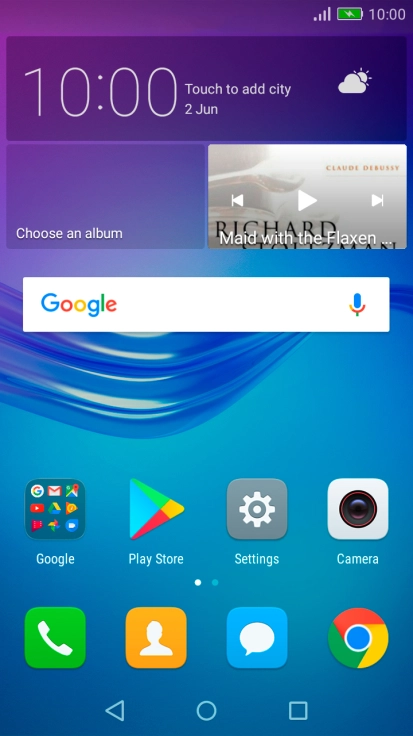The image size is (413, 736).
Task: Launch the Play Store app
Action: click(x=156, y=509)
